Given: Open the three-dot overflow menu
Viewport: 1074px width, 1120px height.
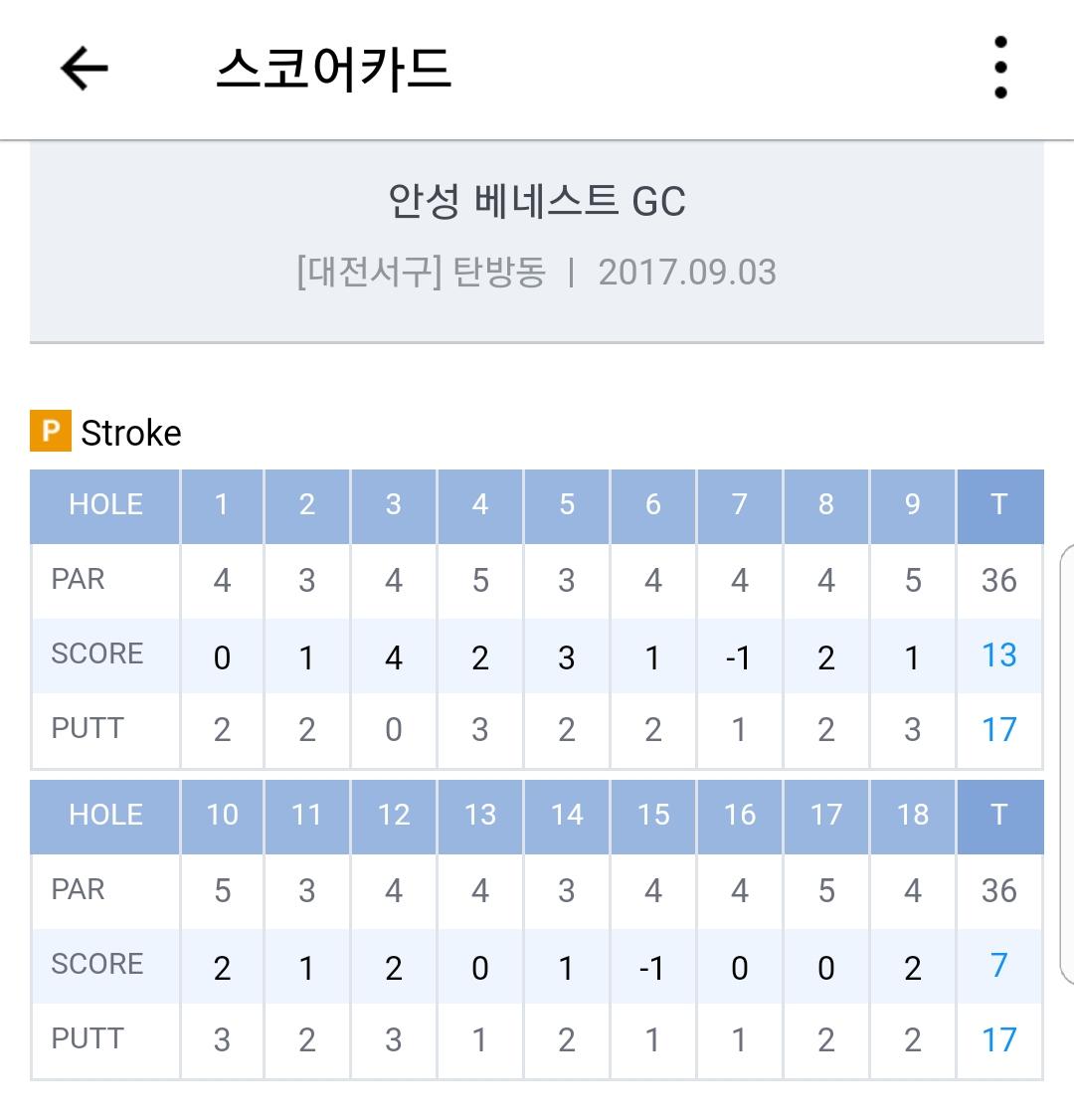Looking at the screenshot, I should [1000, 68].
